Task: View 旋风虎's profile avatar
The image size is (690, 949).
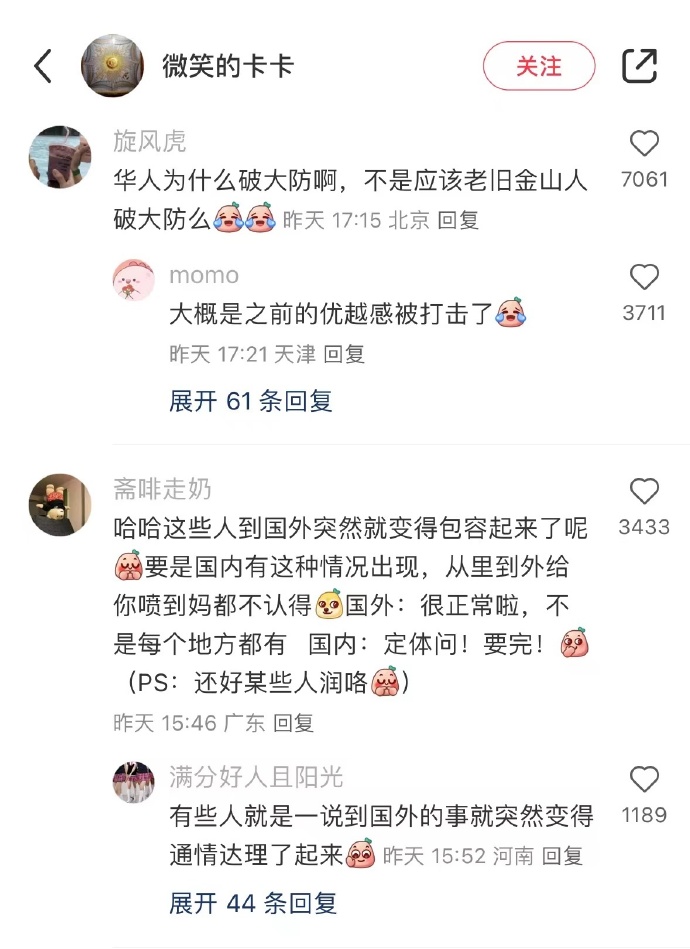Action: coord(60,157)
